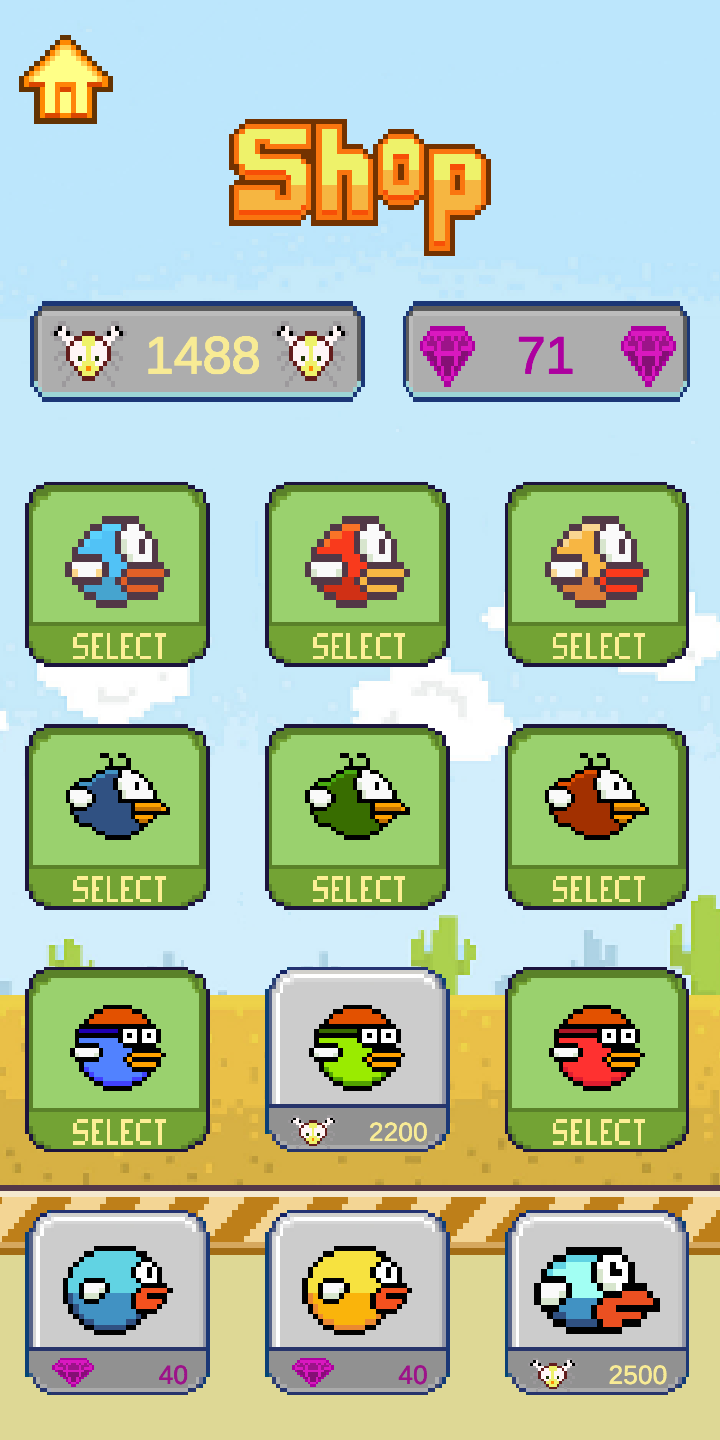Select the brown antenna bird
Viewport: 720px width, 1440px height.
pyautogui.click(x=597, y=888)
